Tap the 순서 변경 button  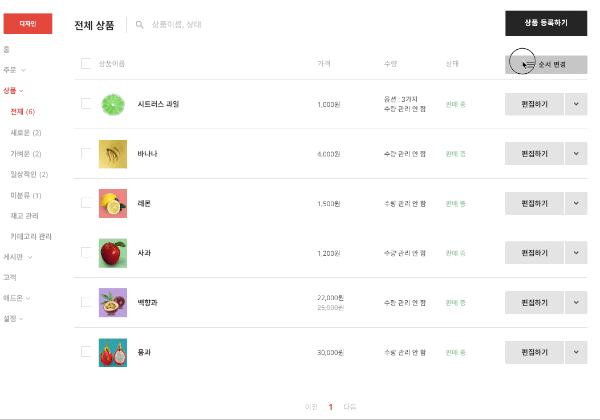546,64
